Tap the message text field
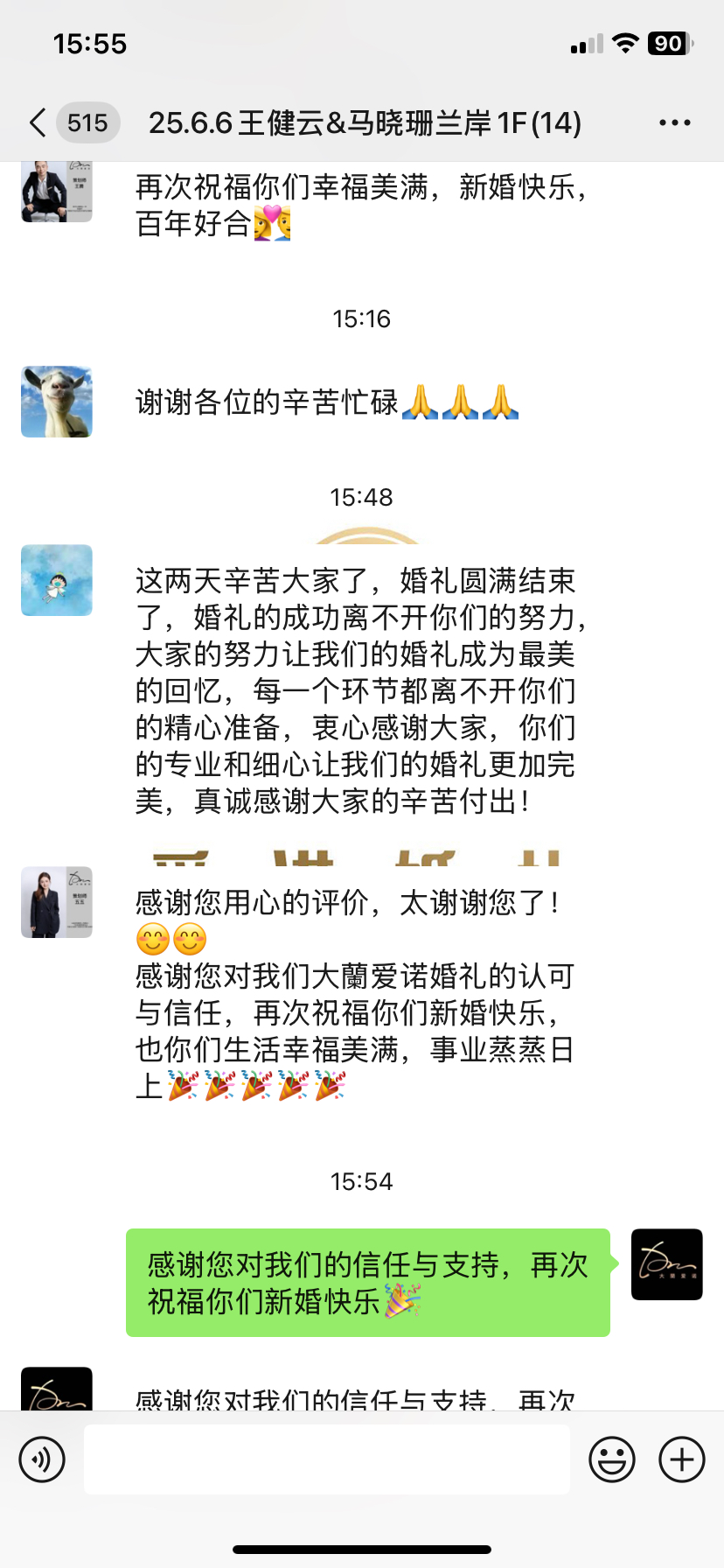This screenshot has width=724, height=1568. [327, 1459]
